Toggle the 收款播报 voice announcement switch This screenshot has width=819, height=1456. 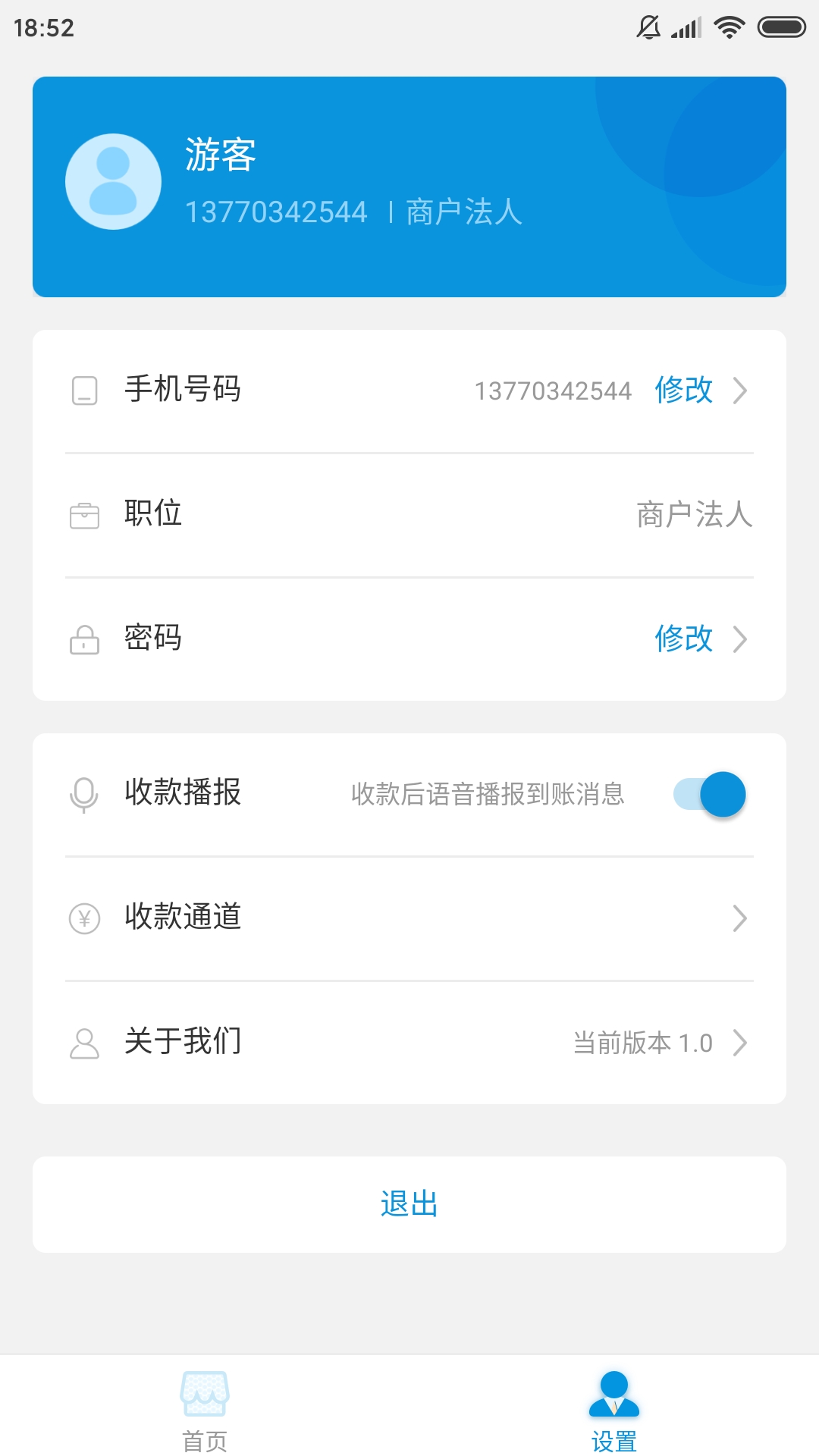pos(710,794)
